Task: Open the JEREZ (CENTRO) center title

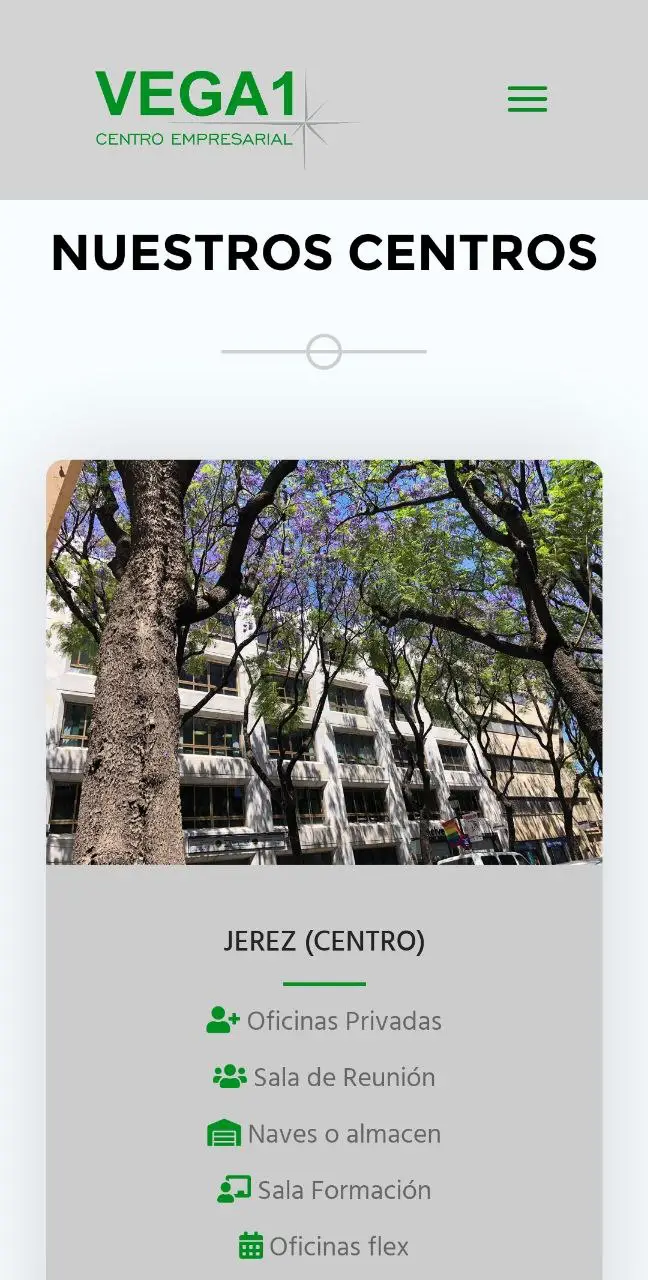Action: pyautogui.click(x=324, y=941)
